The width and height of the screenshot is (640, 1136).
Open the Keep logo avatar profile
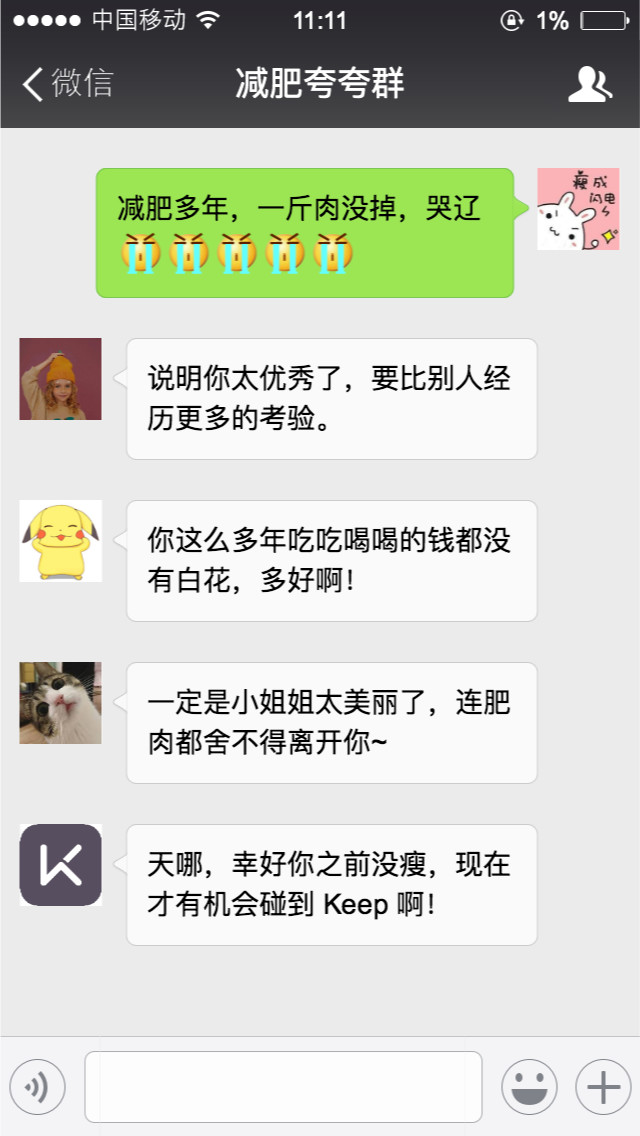61,865
